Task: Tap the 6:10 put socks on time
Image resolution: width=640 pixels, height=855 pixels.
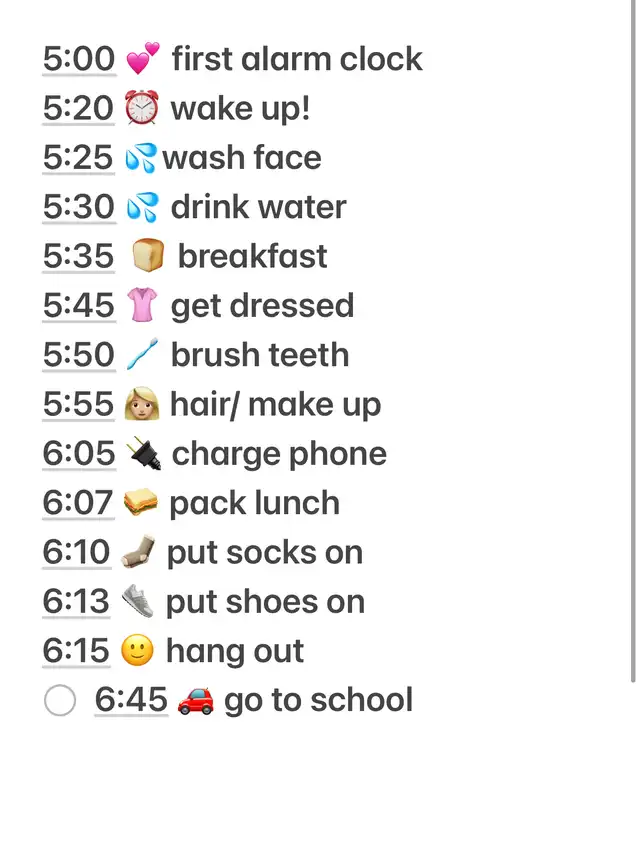Action: tap(75, 552)
